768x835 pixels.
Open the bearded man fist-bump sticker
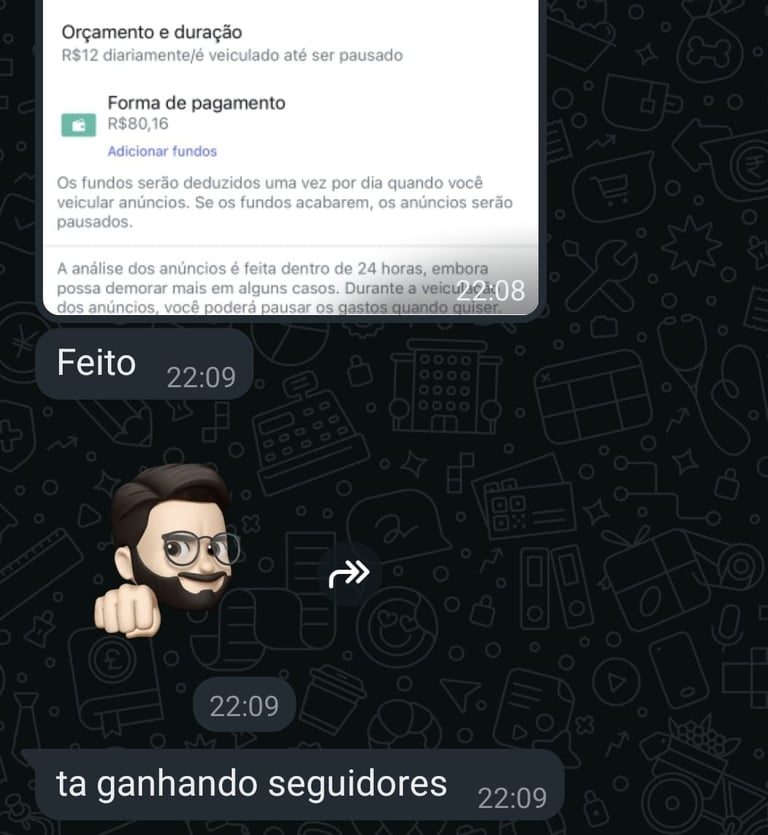click(x=168, y=551)
